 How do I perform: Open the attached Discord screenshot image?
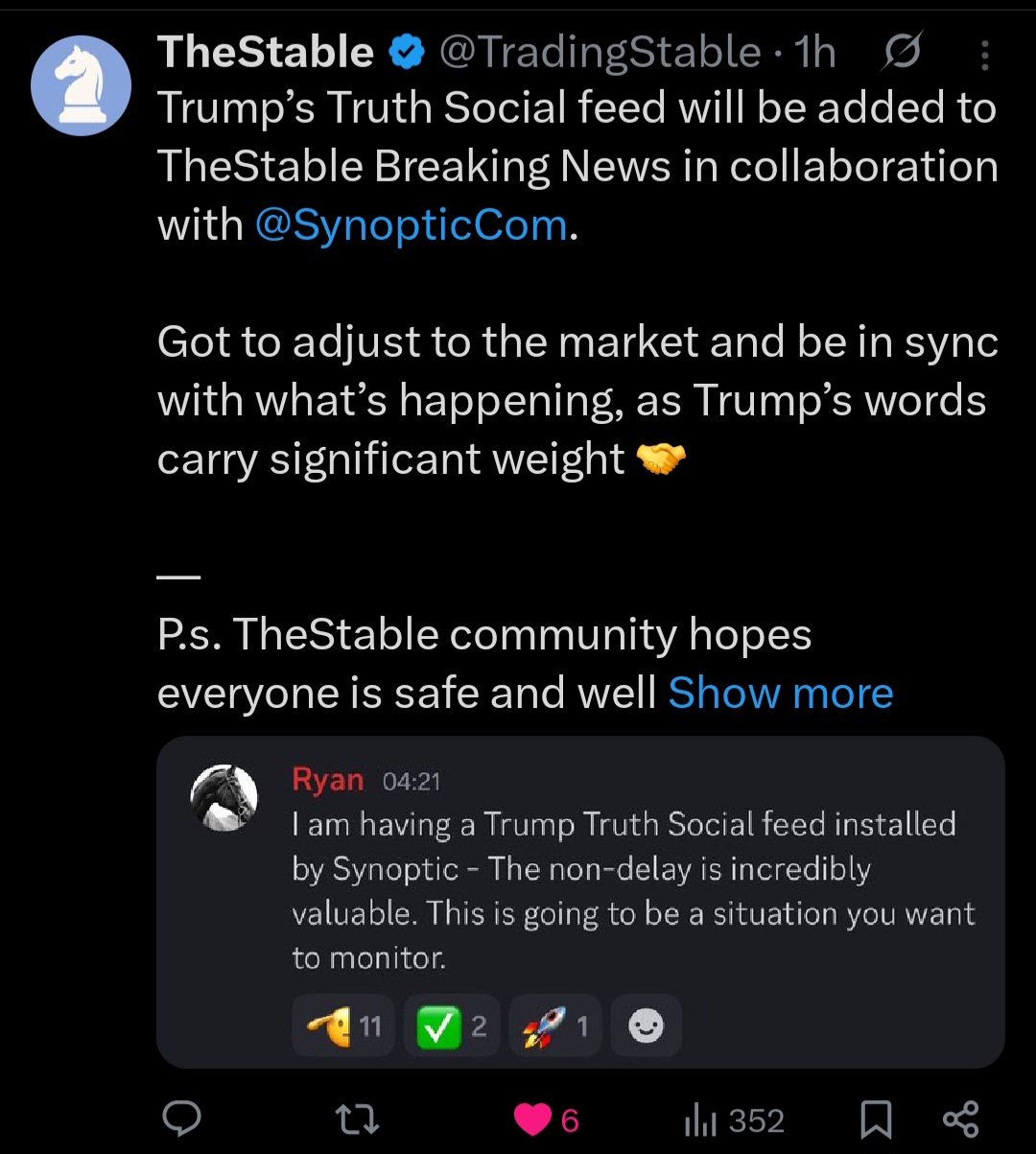click(579, 902)
